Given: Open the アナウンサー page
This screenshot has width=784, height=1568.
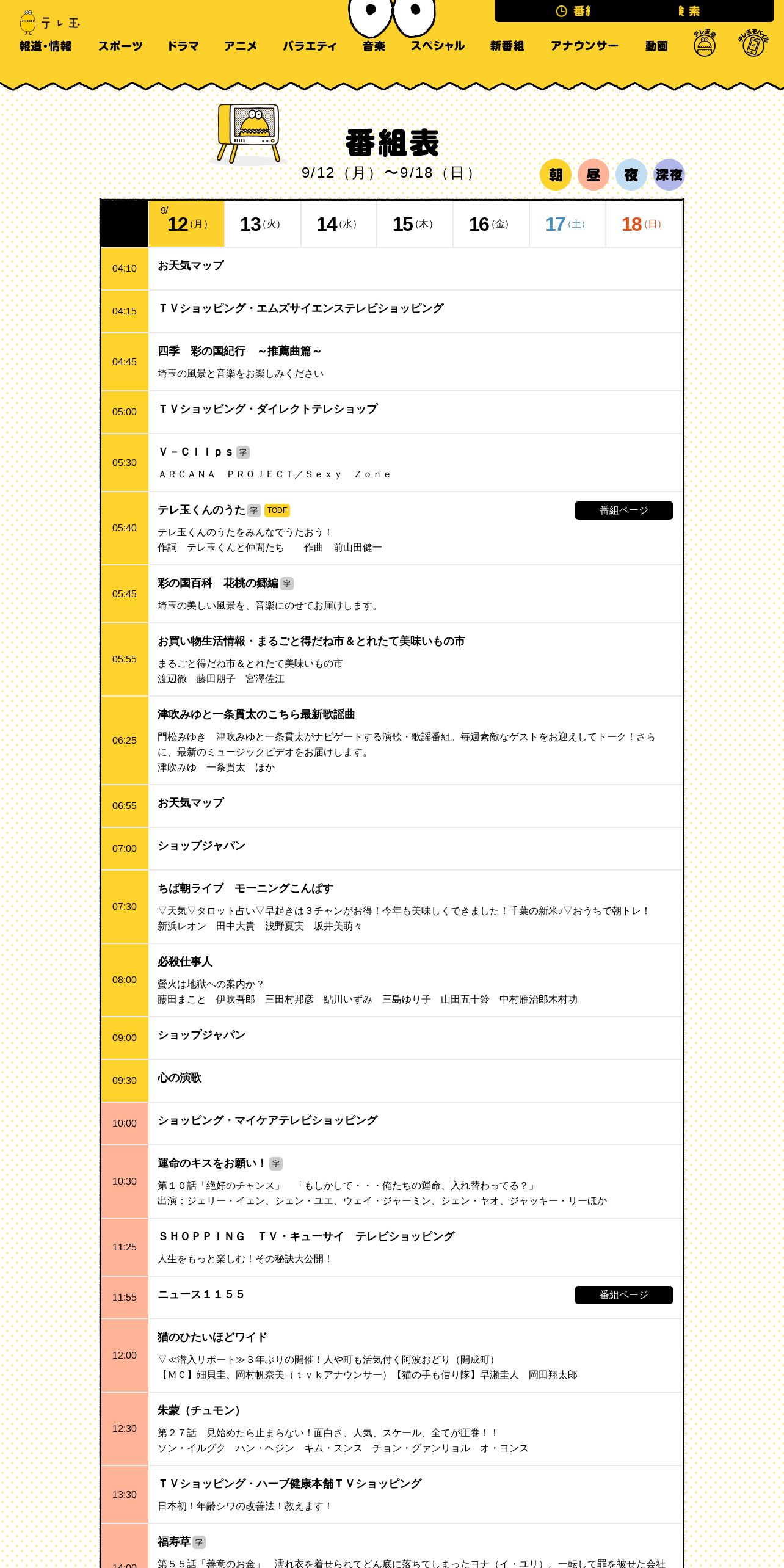Looking at the screenshot, I should click(584, 46).
